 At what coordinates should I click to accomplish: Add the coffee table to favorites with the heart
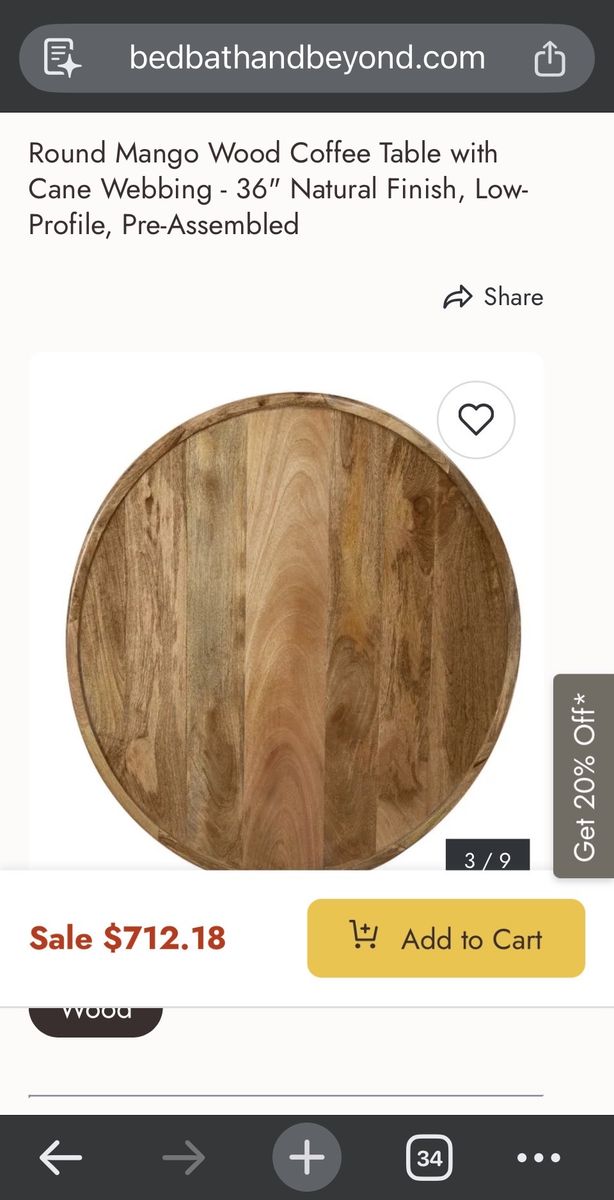476,420
